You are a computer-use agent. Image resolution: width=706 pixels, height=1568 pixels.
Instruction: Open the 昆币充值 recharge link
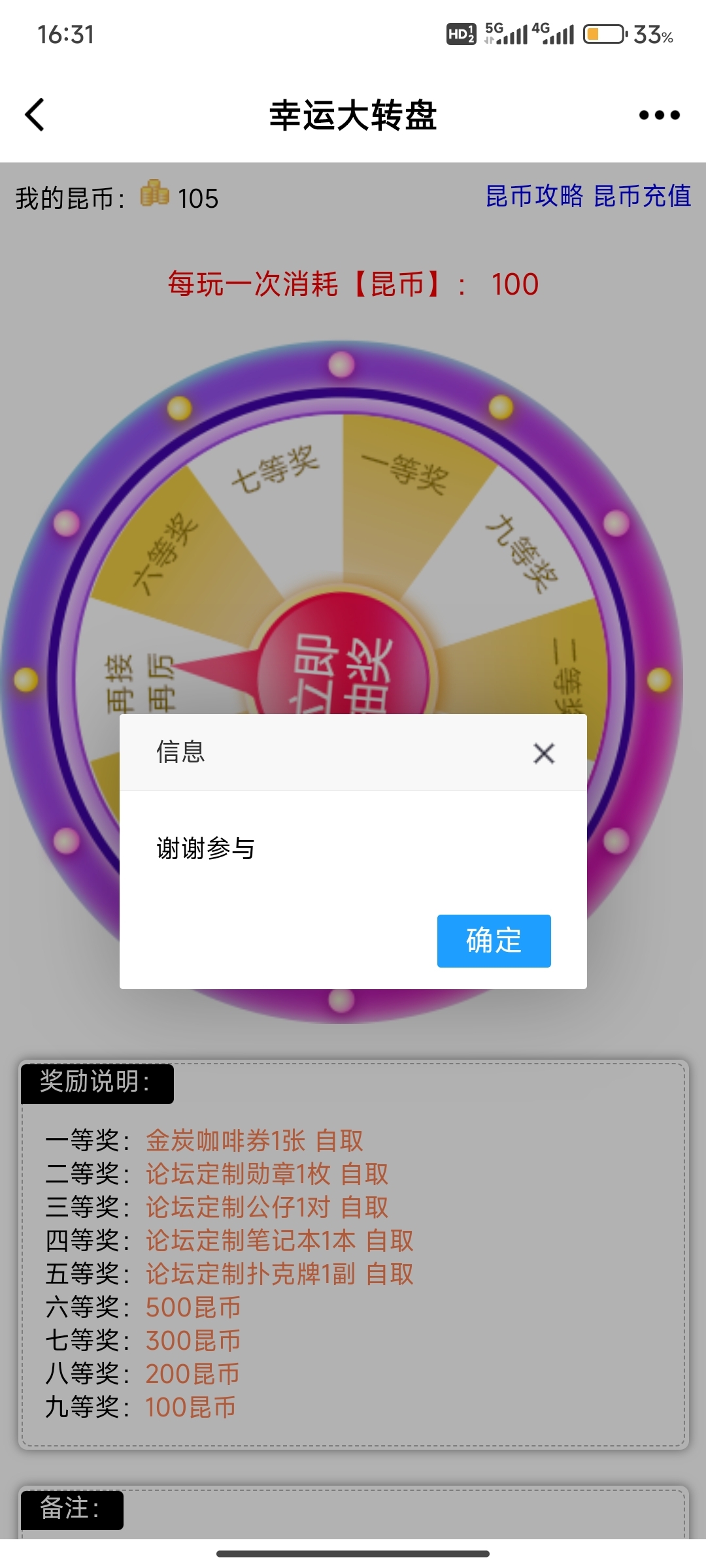(x=642, y=196)
